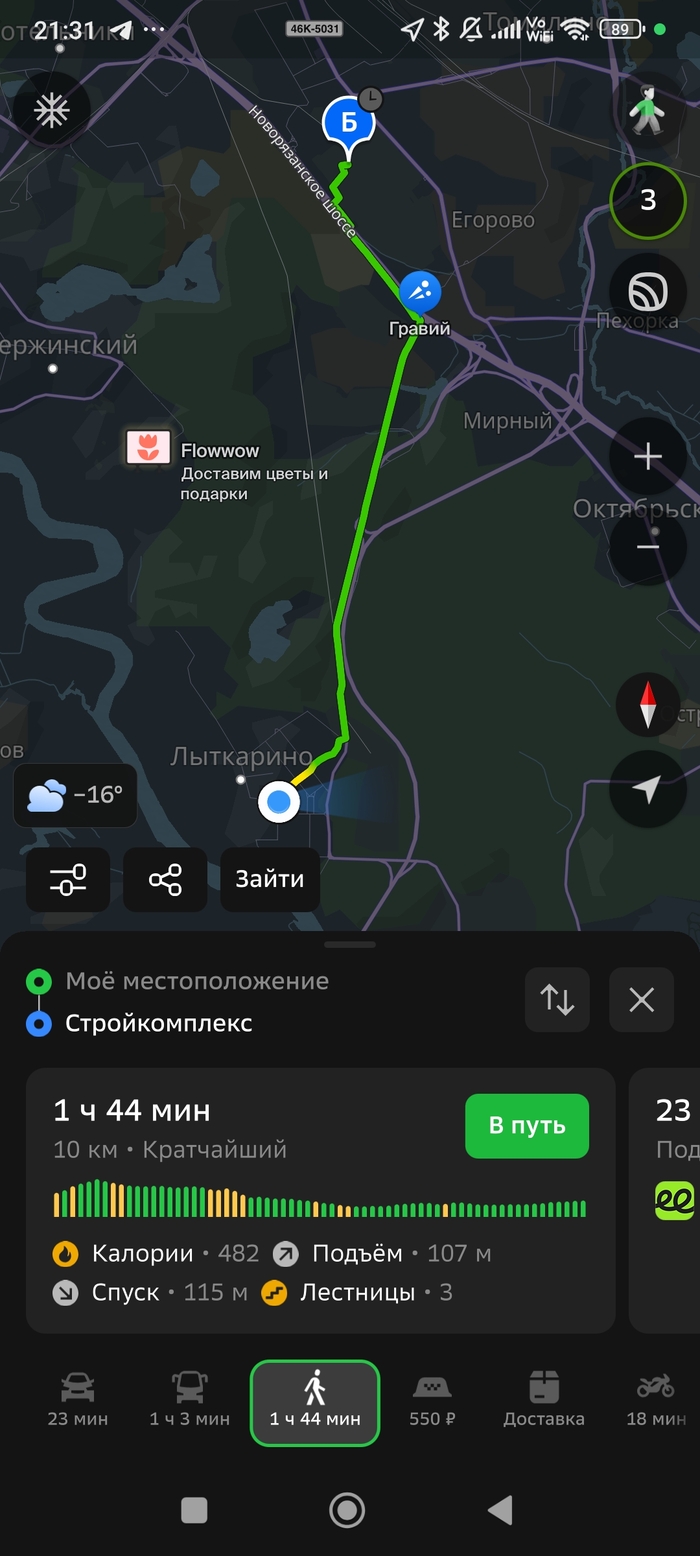Zoom out on the map

(648, 547)
